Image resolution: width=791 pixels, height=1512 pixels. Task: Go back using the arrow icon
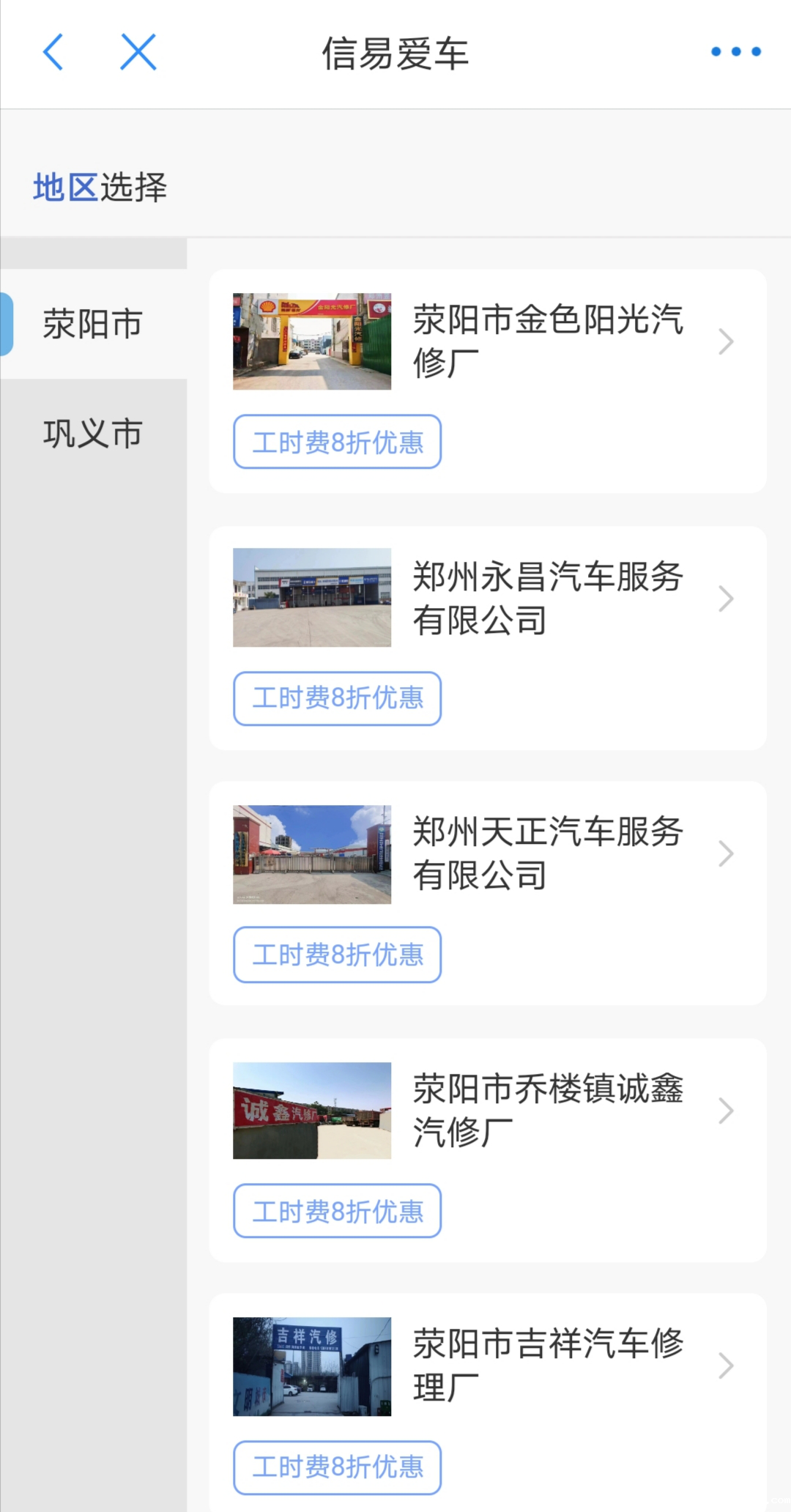coord(53,52)
